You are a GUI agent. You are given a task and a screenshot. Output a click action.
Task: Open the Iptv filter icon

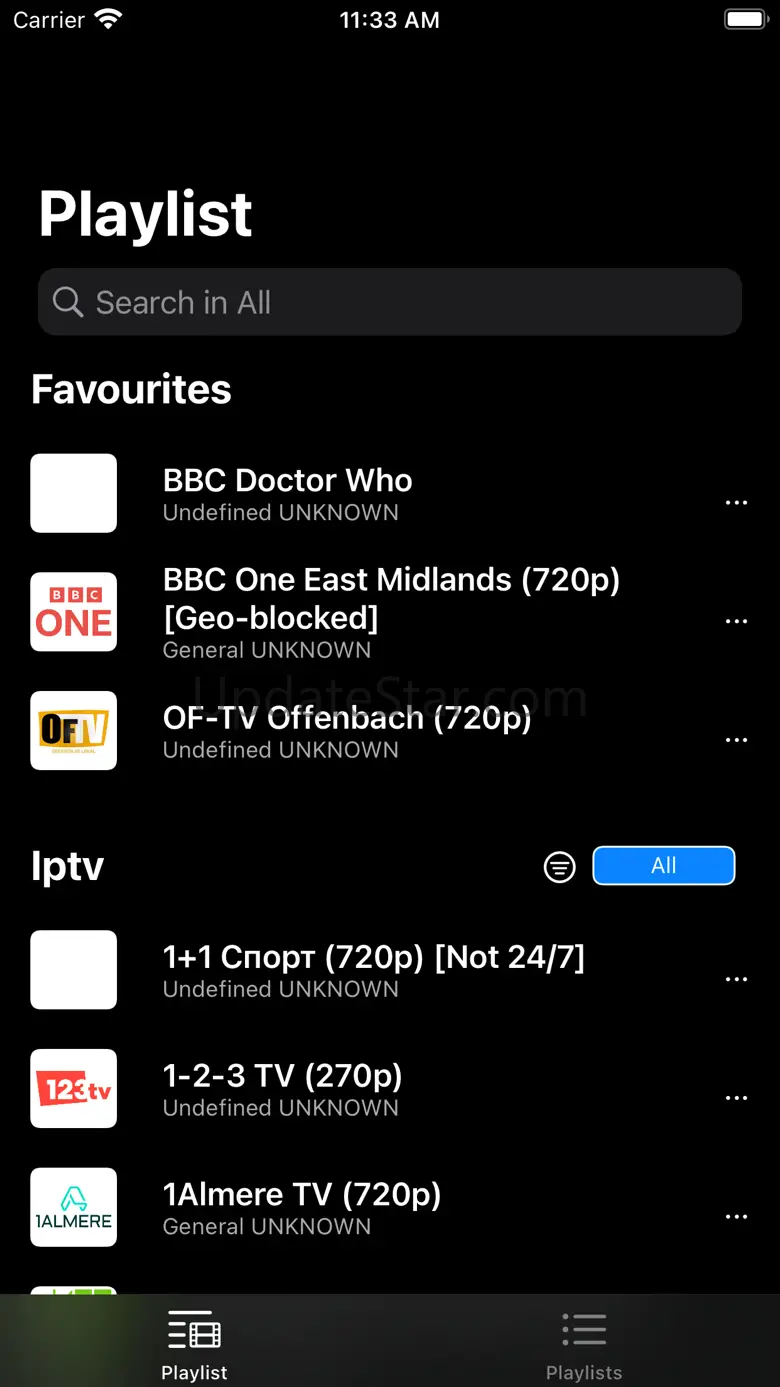[x=559, y=867]
